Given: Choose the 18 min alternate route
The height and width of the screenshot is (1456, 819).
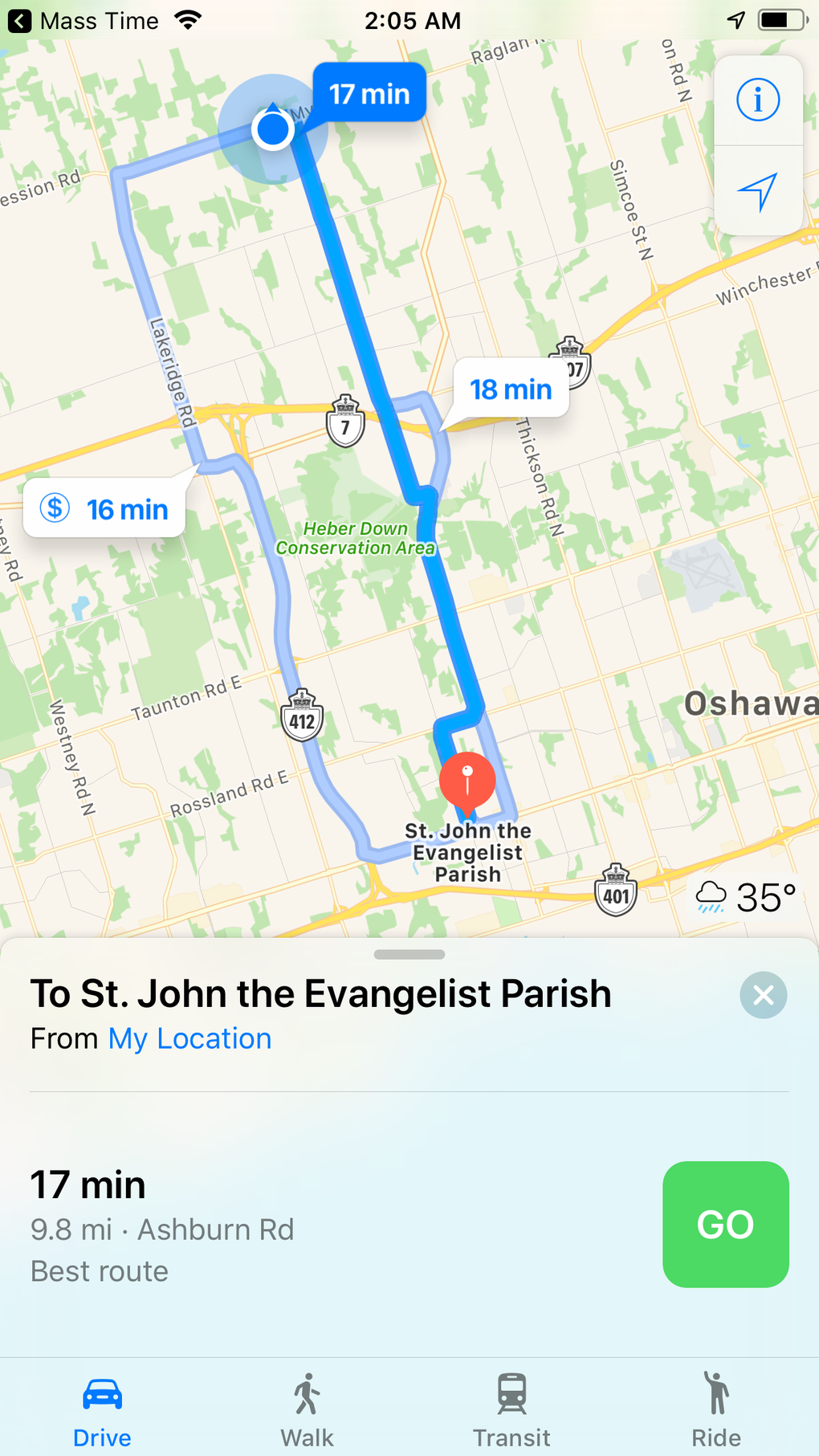Looking at the screenshot, I should coord(511,389).
